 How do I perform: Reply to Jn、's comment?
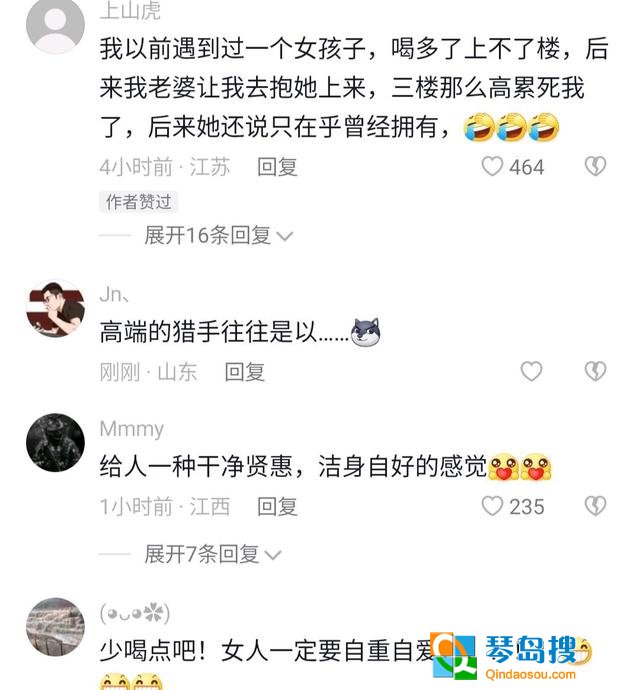point(244,372)
